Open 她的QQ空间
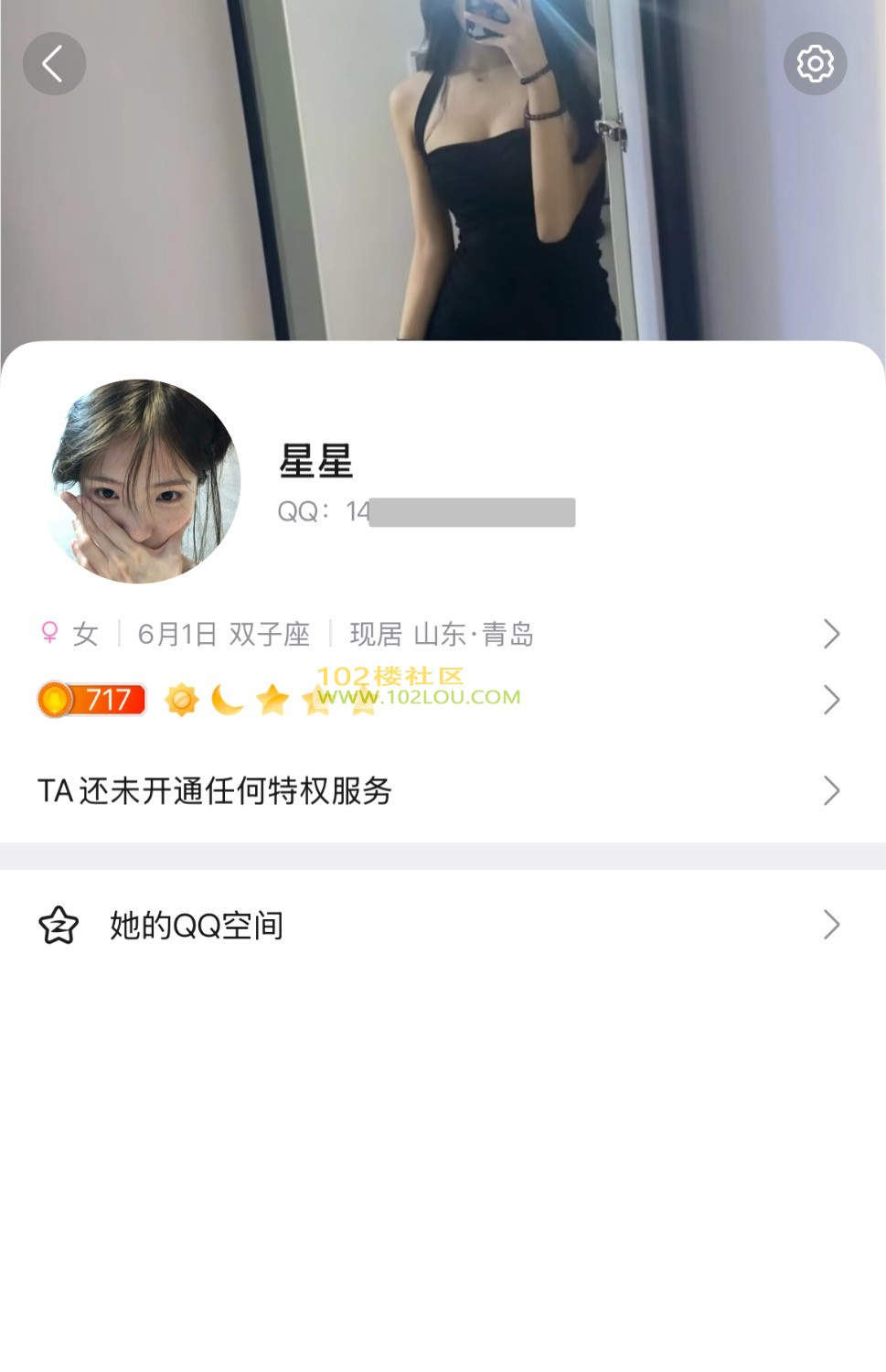 (439, 925)
